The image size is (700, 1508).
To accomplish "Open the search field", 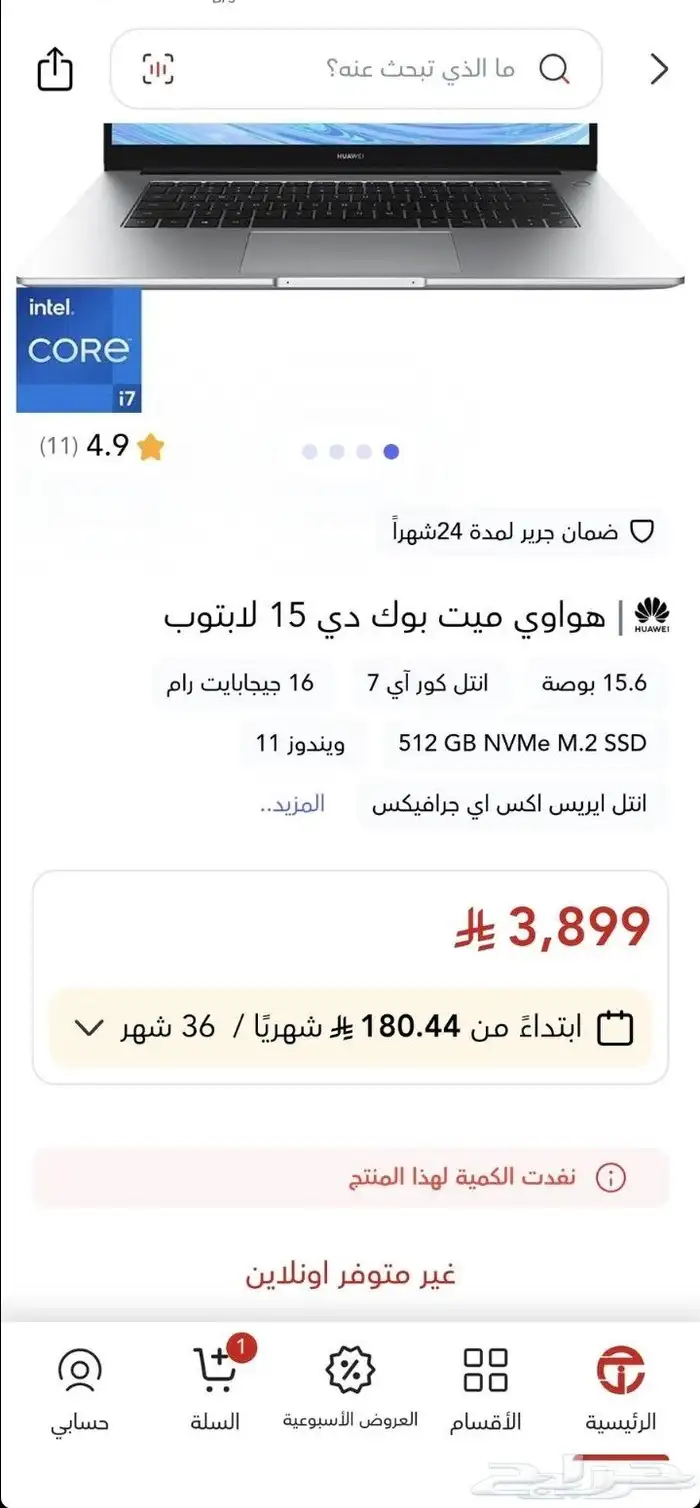I will (356, 69).
